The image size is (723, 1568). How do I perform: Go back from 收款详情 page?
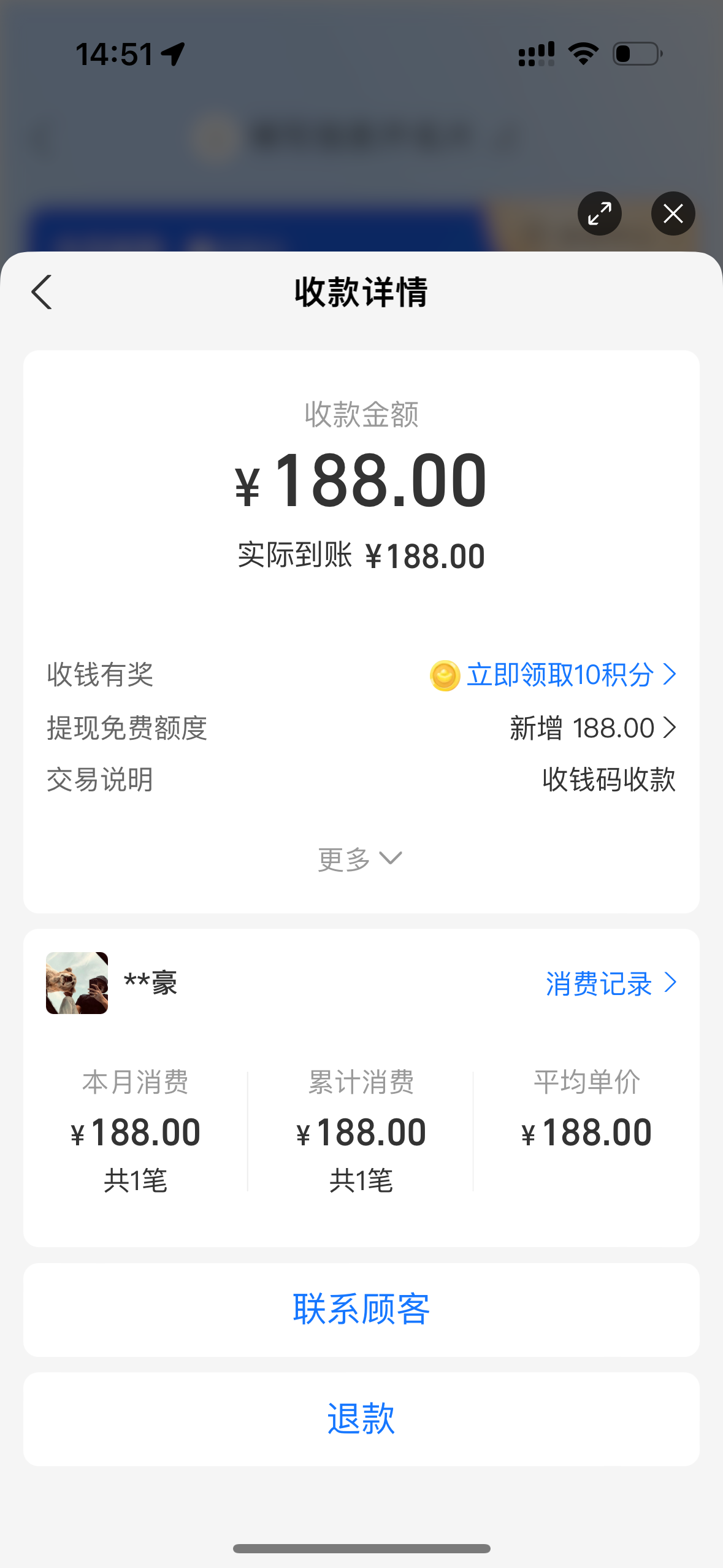click(x=42, y=292)
